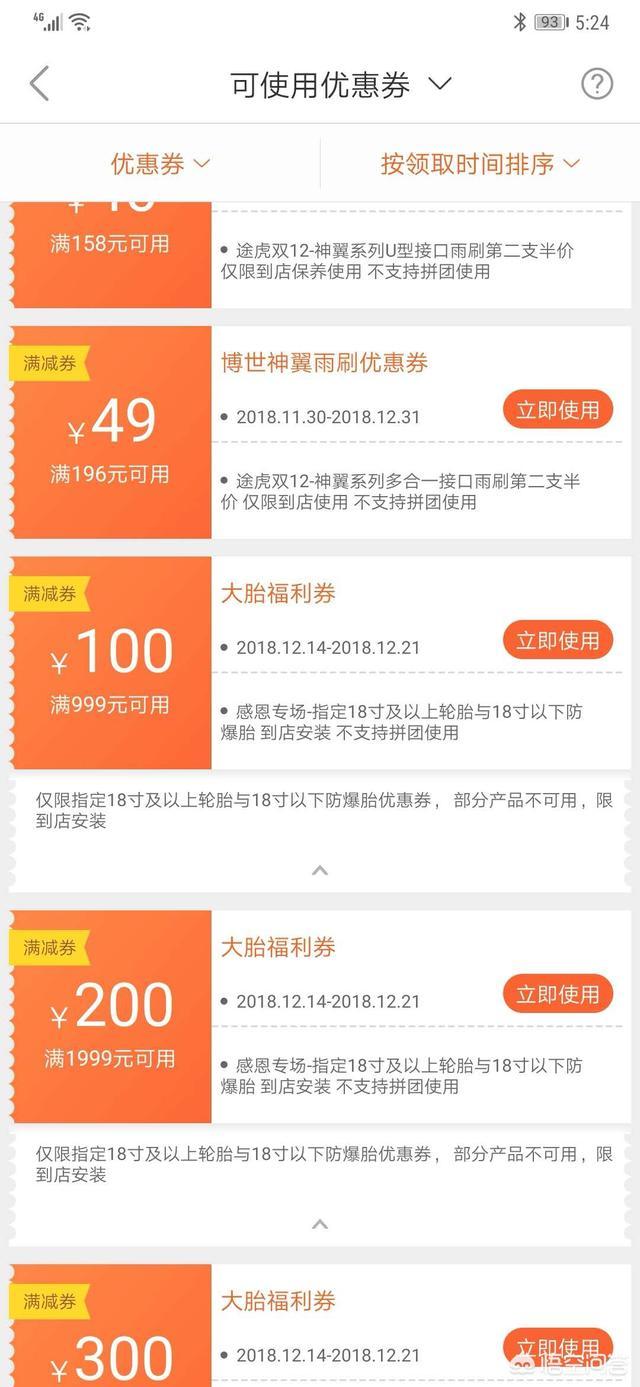Screen dimensions: 640x1387
Task: Go back using the top-left arrow
Action: pyautogui.click(x=39, y=84)
